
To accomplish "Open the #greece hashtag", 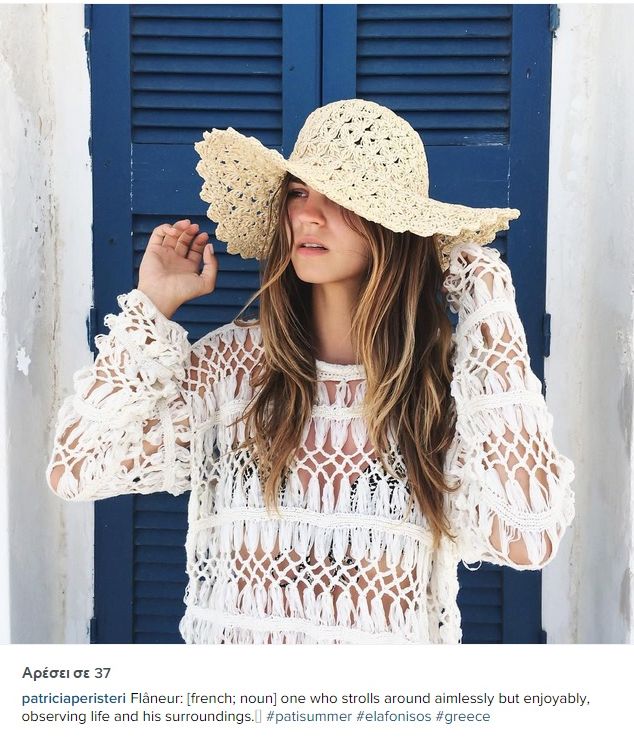I will point(462,717).
